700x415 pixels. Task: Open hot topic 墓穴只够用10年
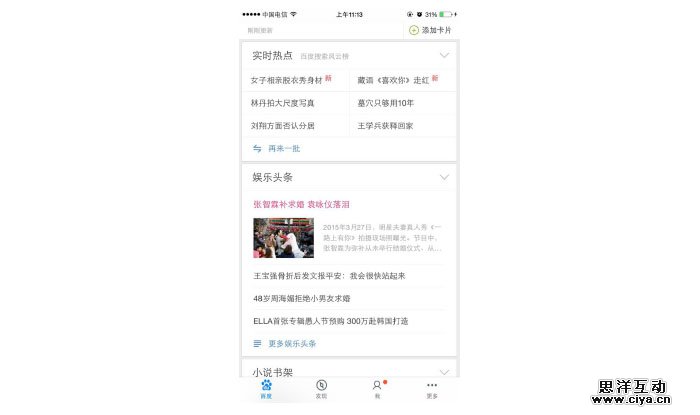coord(386,103)
